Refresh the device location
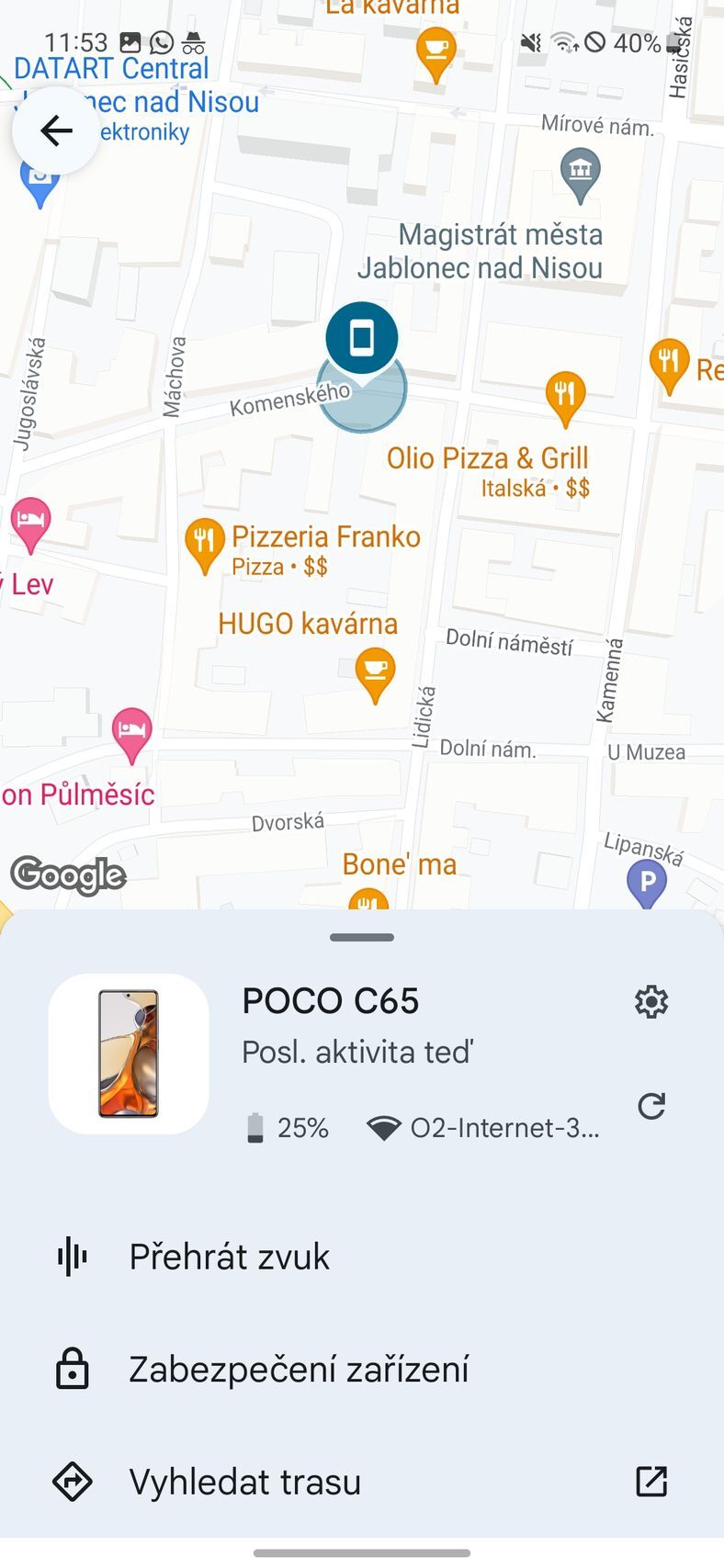The image size is (724, 1568). (651, 1107)
